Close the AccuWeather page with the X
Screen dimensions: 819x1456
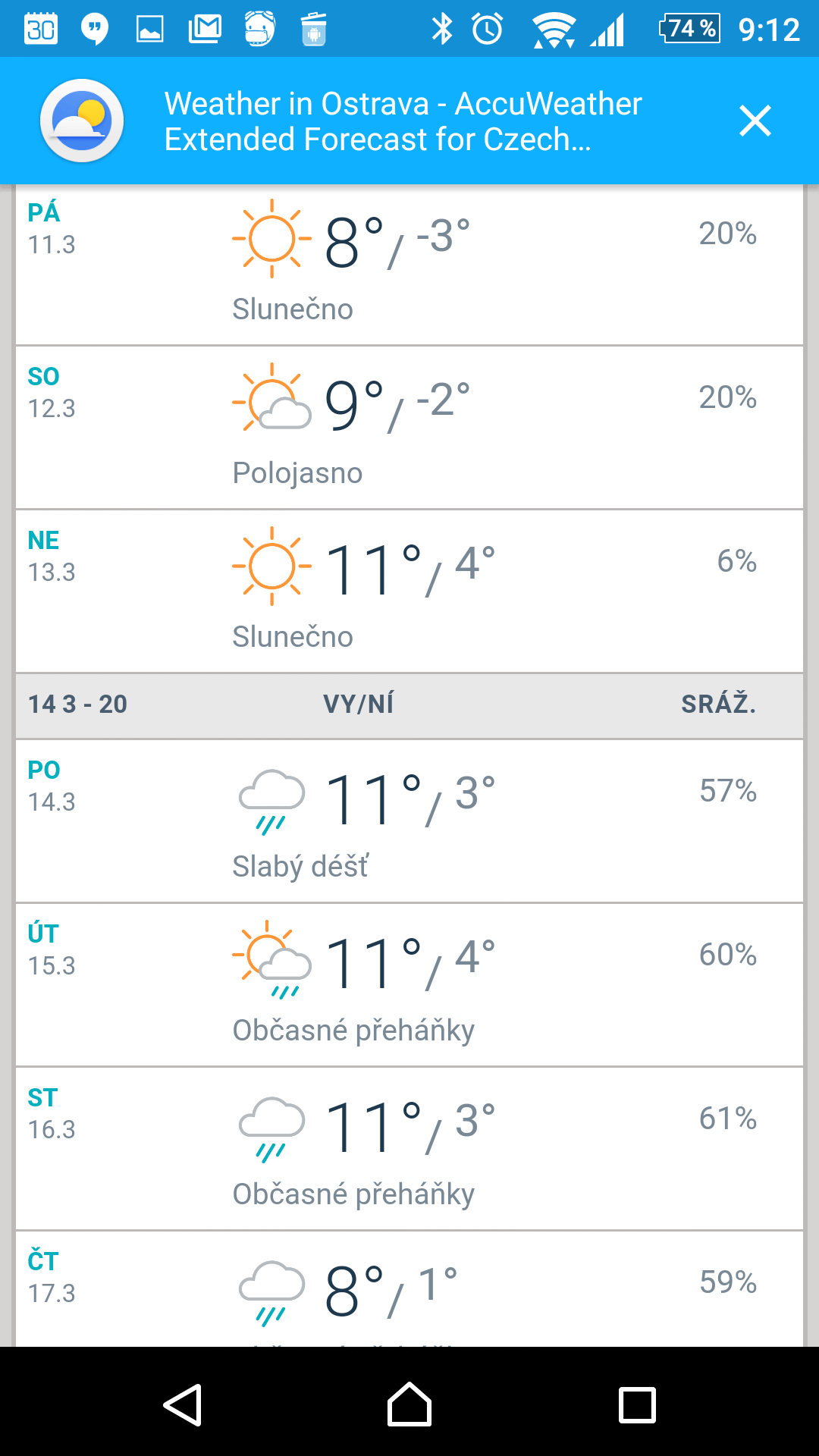[x=755, y=121]
